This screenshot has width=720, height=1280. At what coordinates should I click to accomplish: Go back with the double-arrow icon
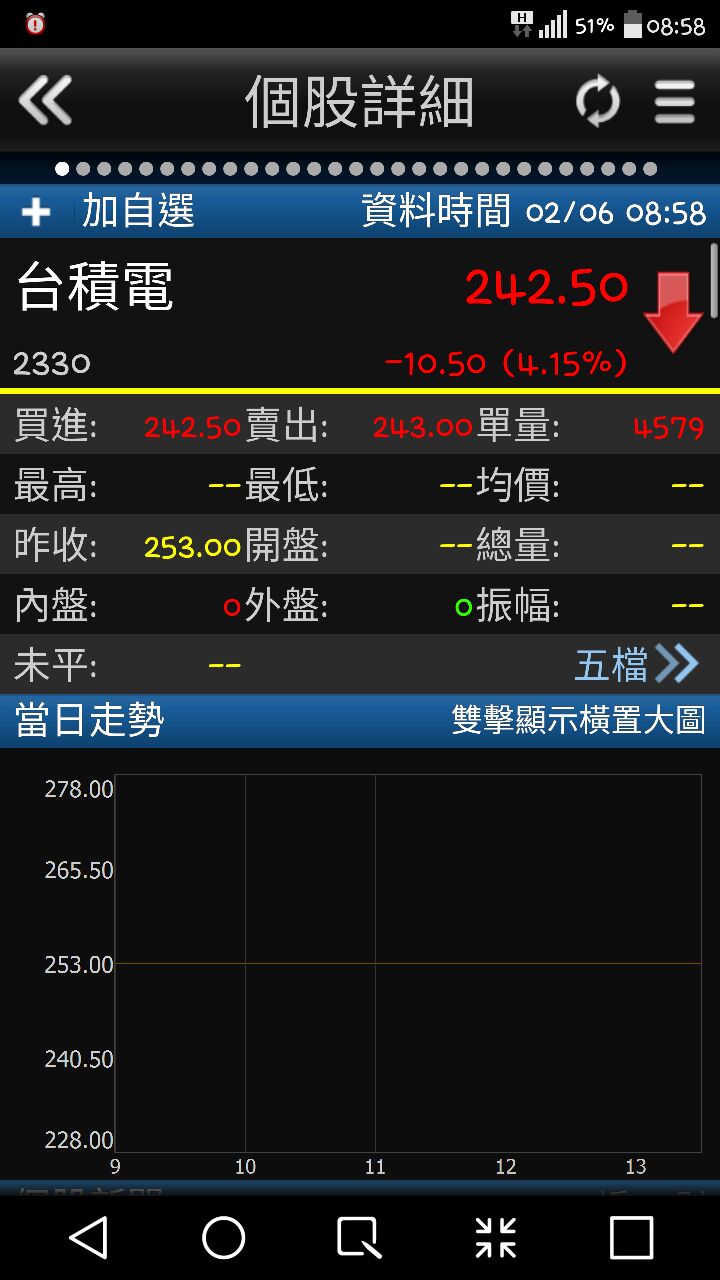click(46, 101)
